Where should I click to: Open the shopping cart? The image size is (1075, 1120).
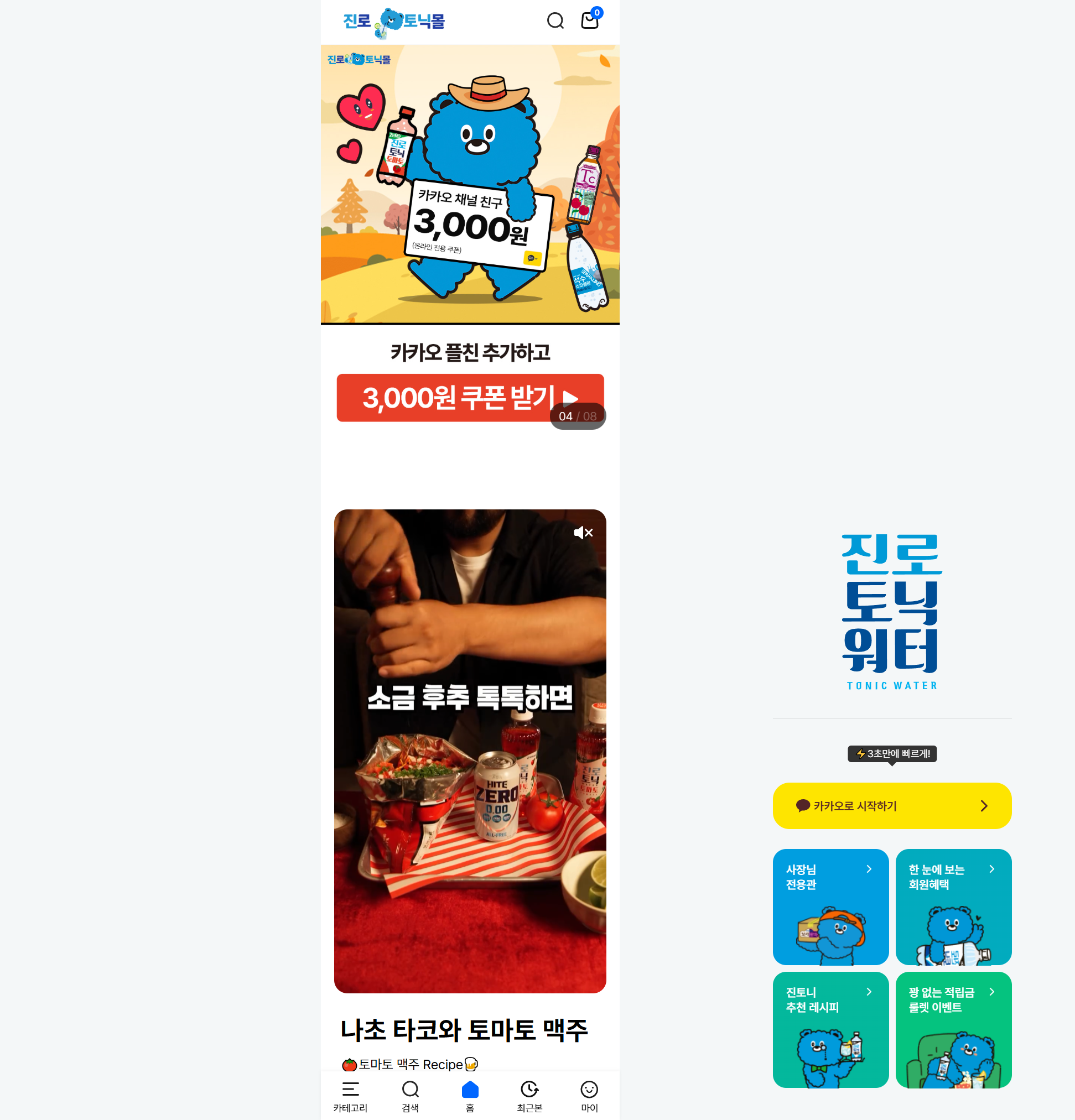589,20
